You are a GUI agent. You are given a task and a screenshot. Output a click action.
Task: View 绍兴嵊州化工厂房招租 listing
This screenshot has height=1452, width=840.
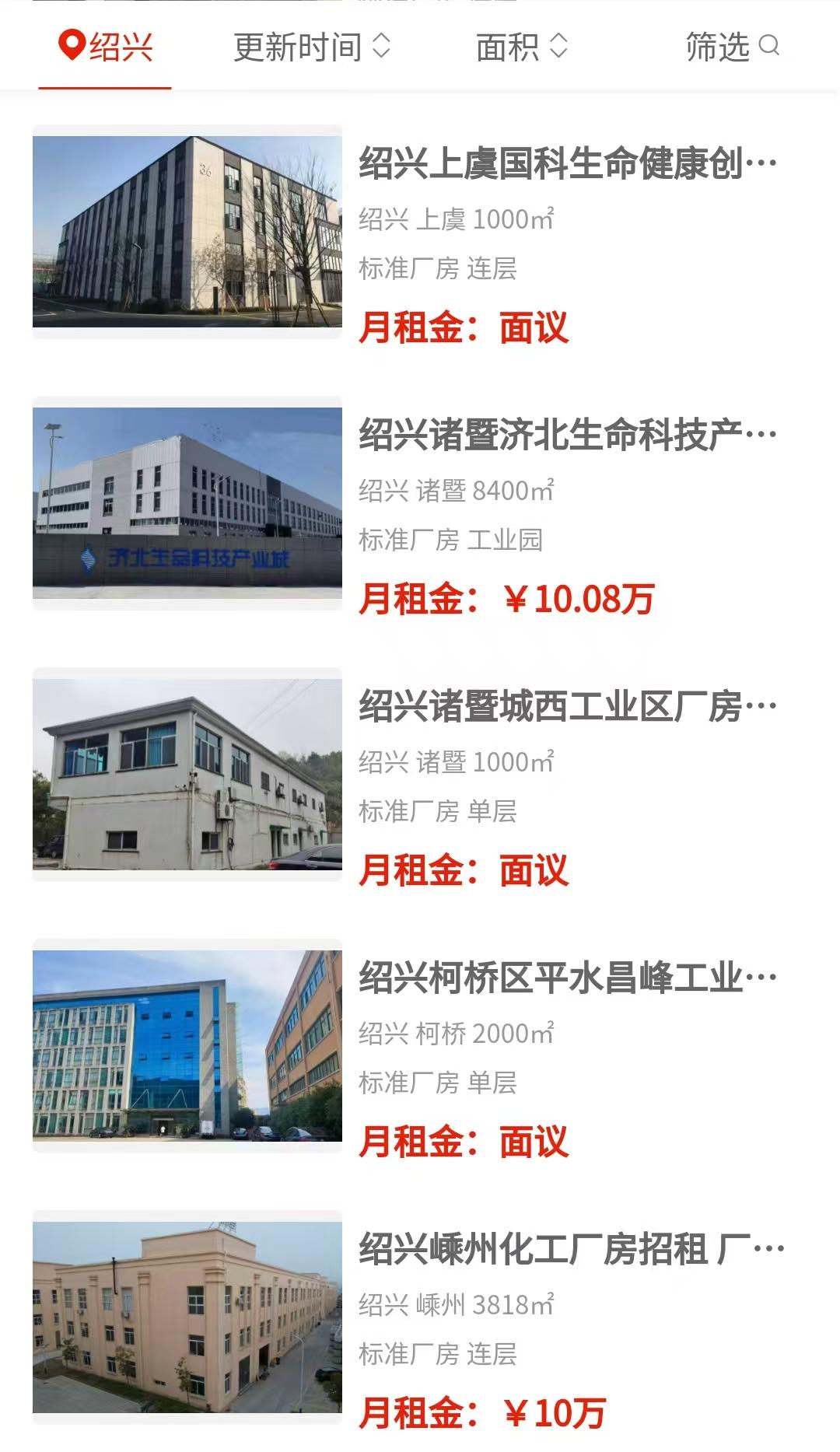click(x=567, y=1250)
